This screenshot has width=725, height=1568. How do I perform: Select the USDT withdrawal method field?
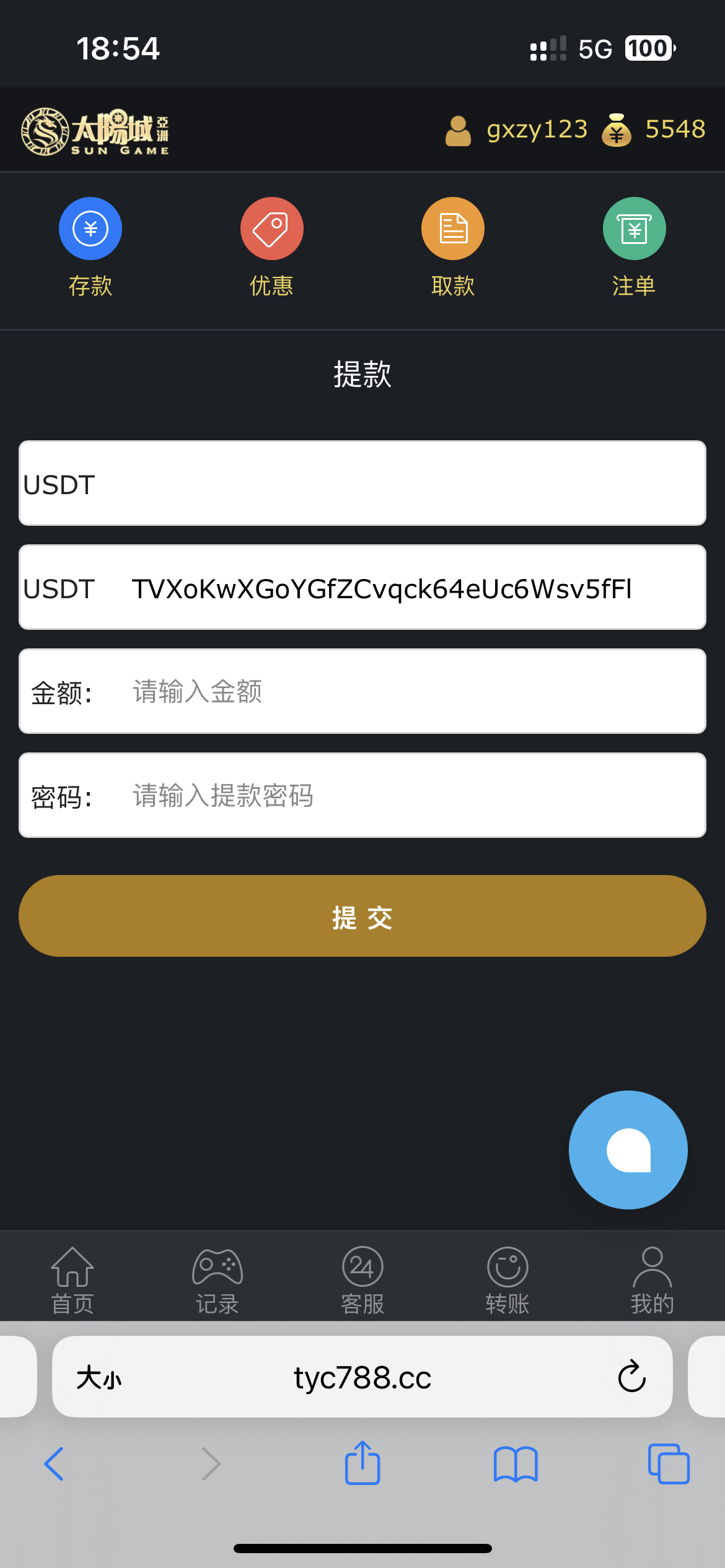pos(362,484)
